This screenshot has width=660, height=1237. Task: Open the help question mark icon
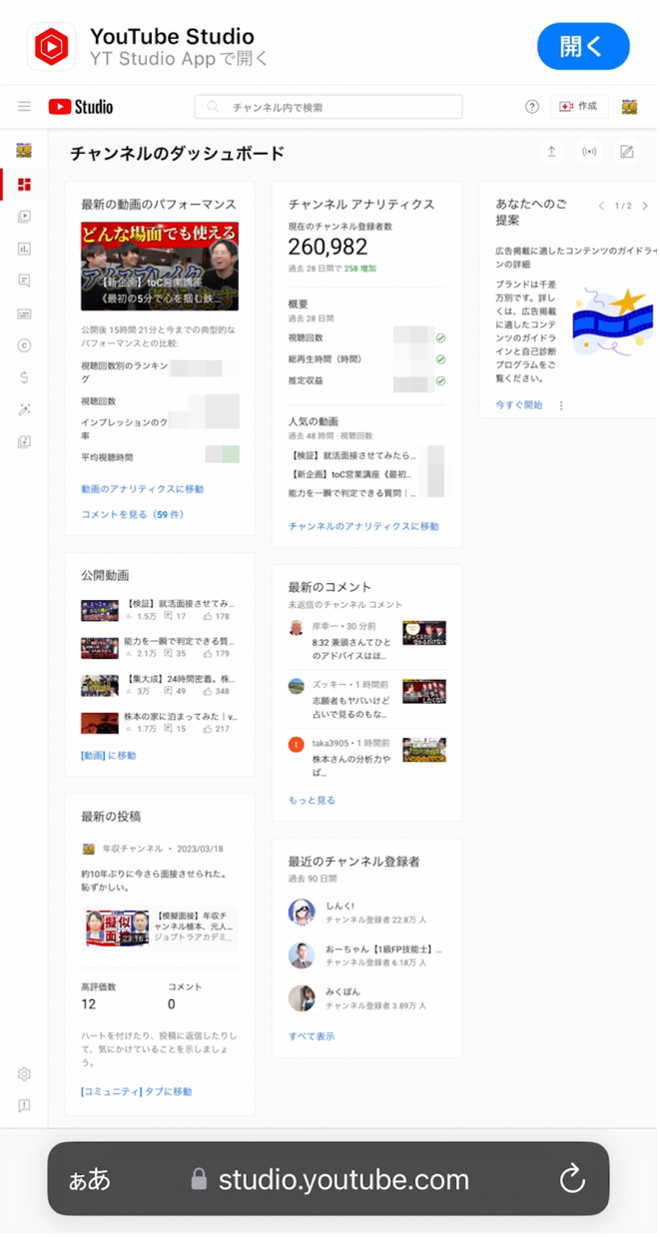click(532, 107)
